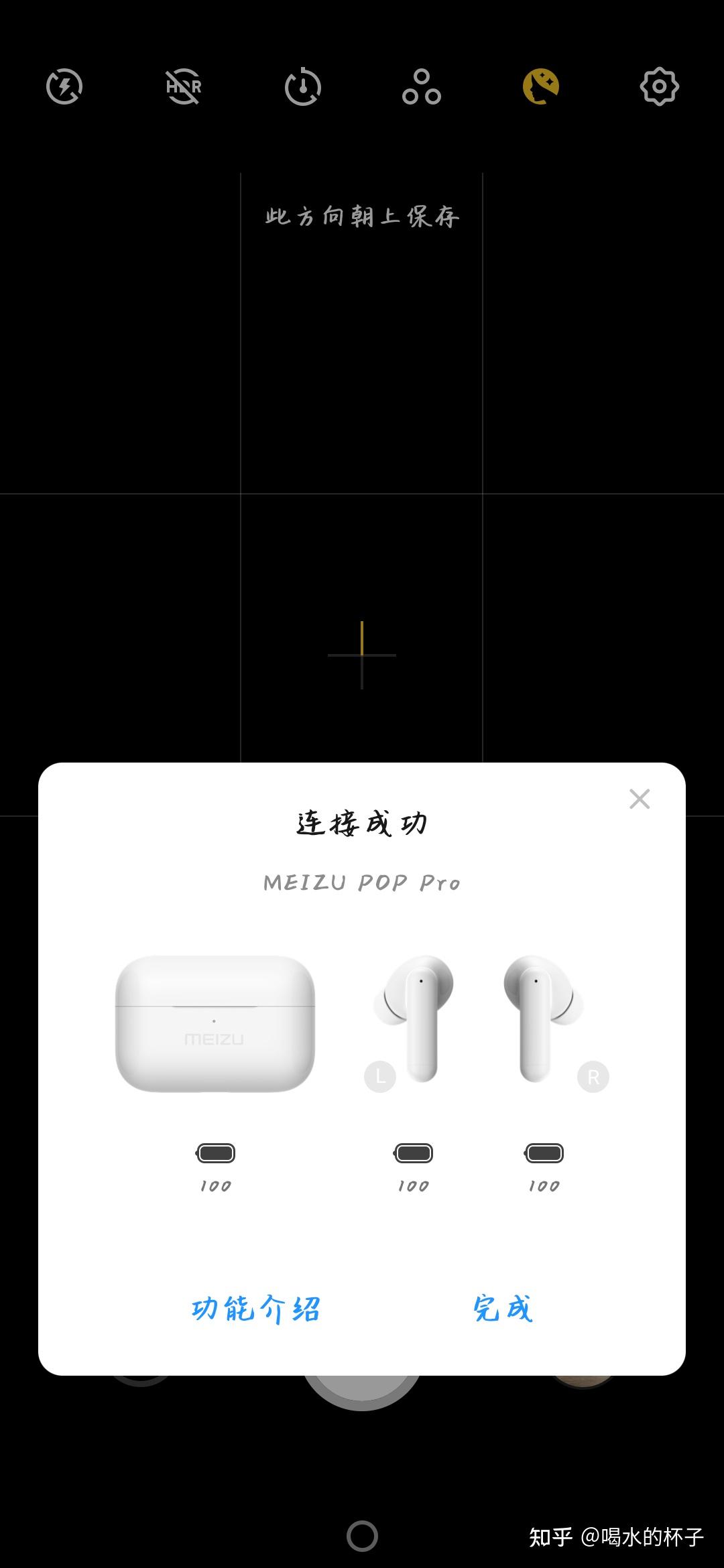Open camera settings gear
Viewport: 724px width, 1568px height.
660,87
